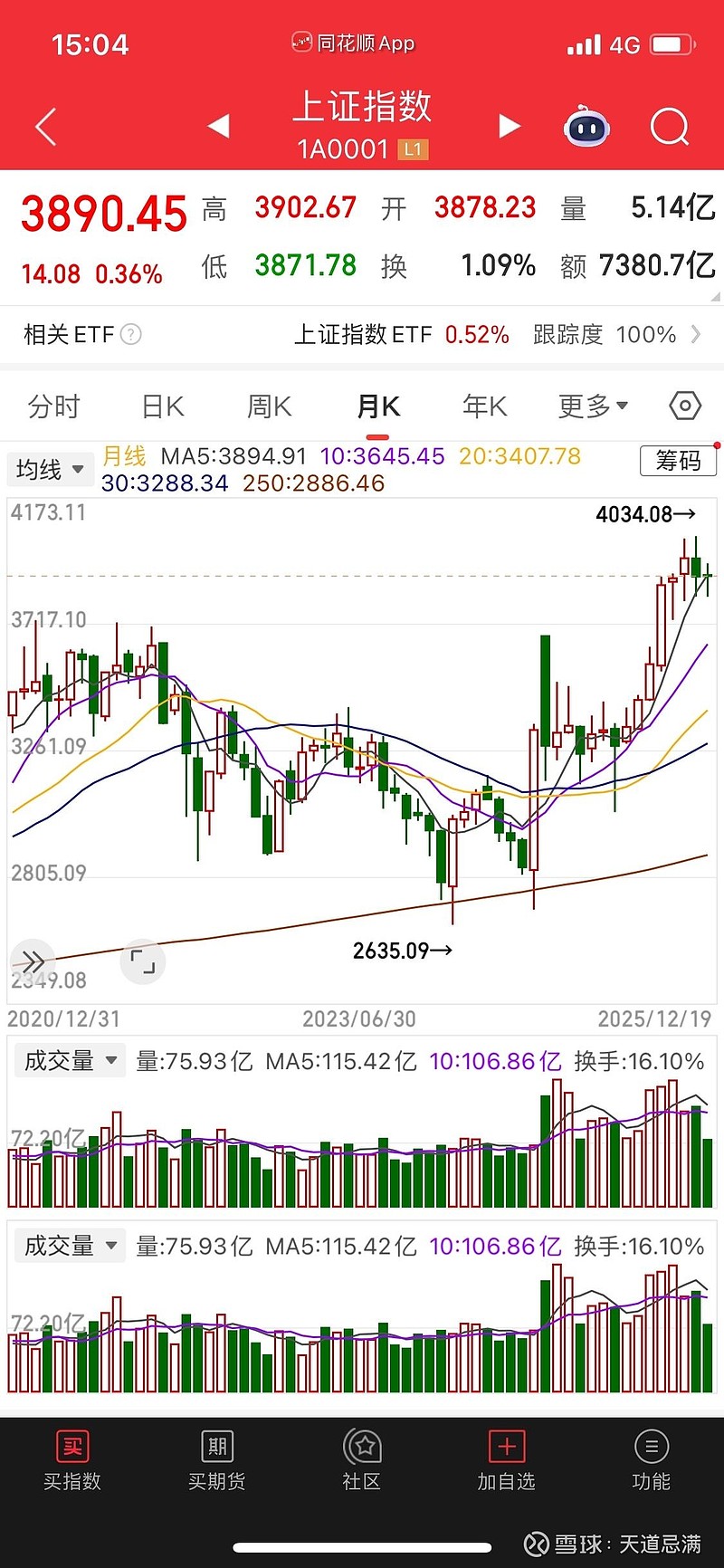Switch to the next index with right triangle
The image size is (724, 1568).
[x=510, y=126]
